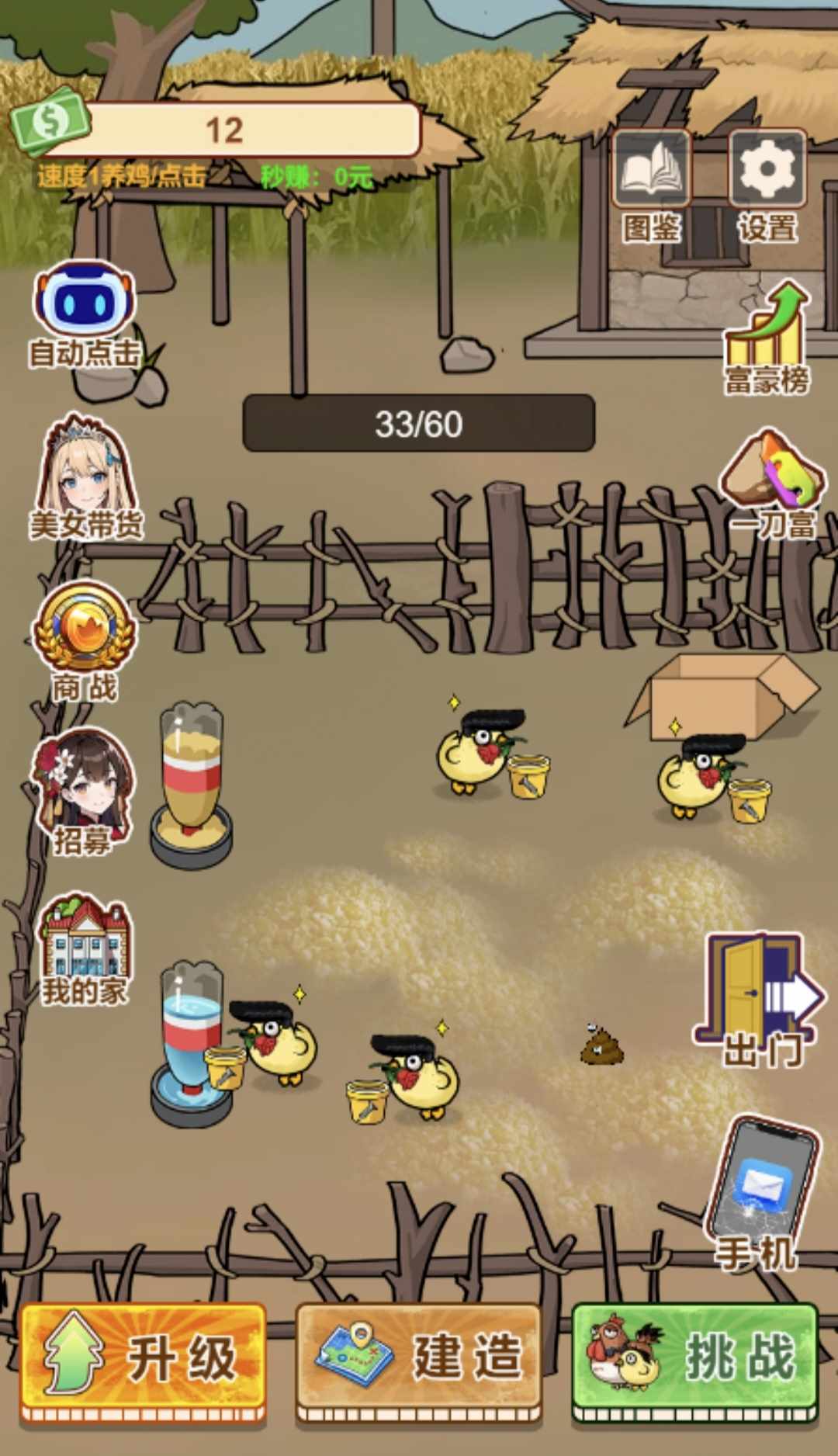Open 设置 settings gear
Screen dimensions: 838x1456
pos(767,171)
